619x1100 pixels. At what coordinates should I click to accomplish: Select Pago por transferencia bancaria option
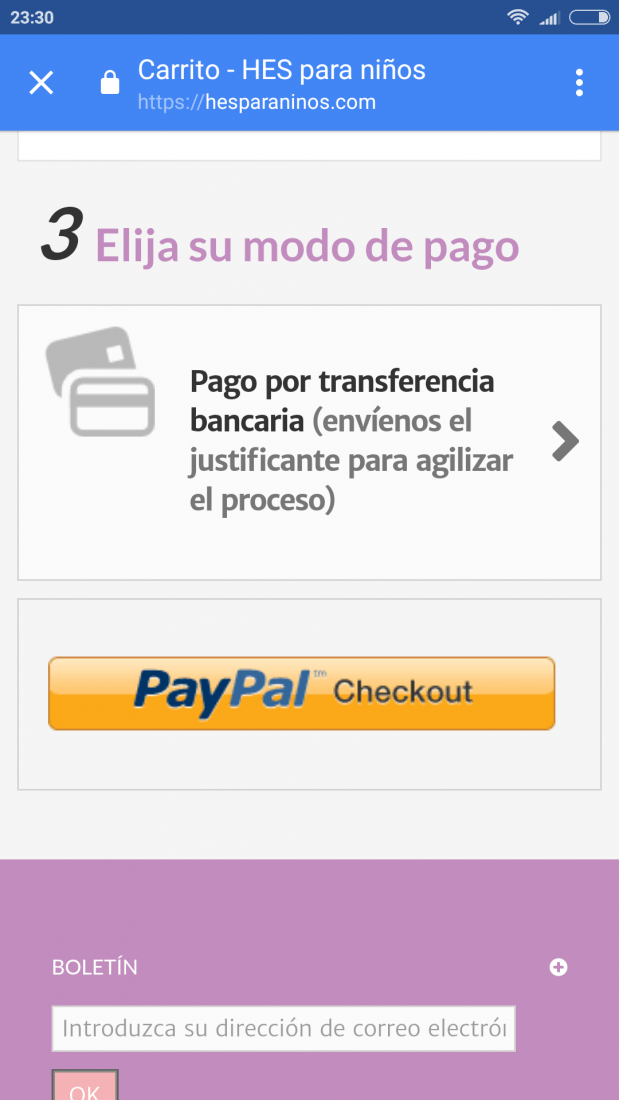[x=309, y=442]
